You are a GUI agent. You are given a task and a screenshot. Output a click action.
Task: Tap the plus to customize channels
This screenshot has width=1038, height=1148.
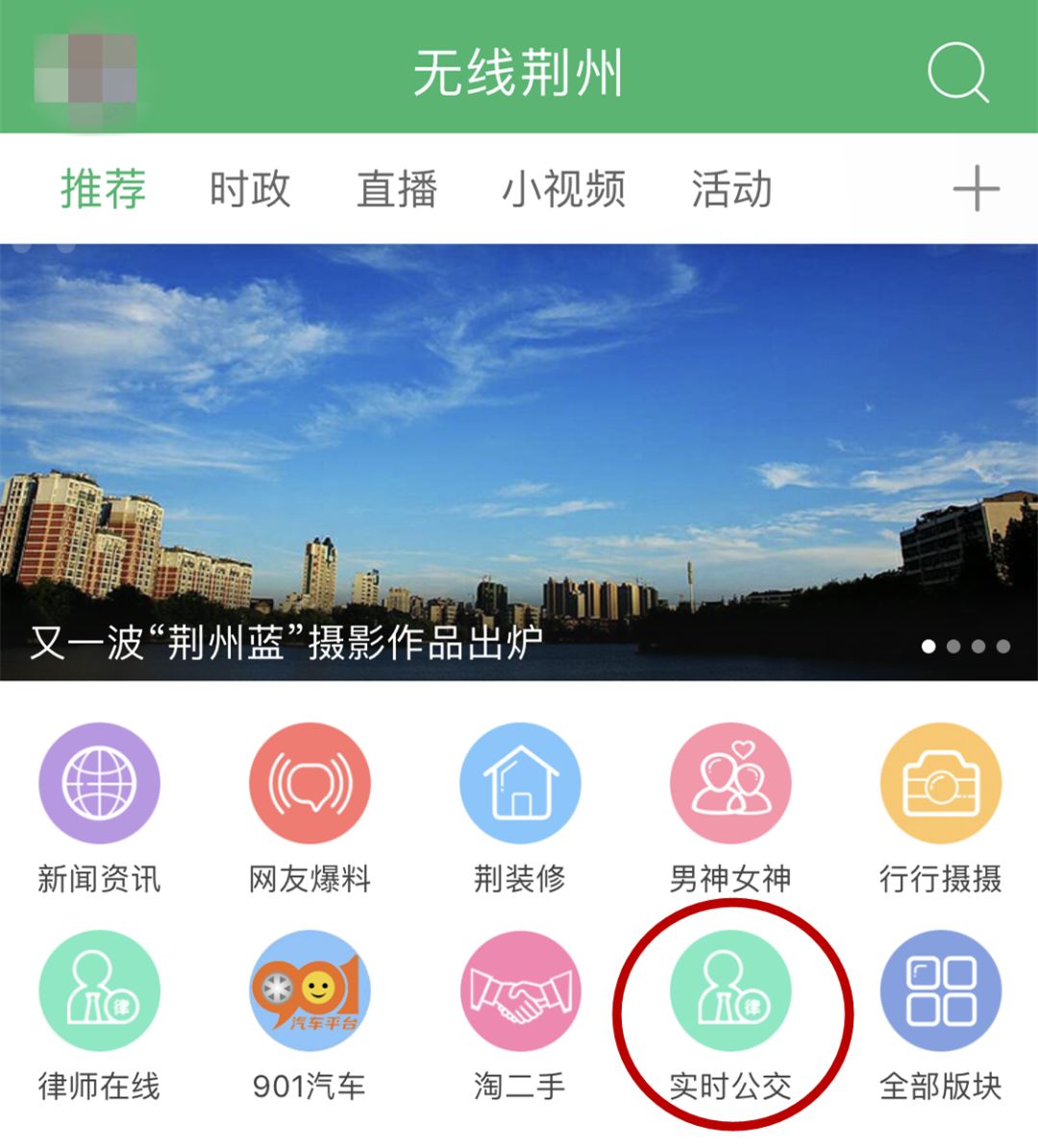[977, 188]
